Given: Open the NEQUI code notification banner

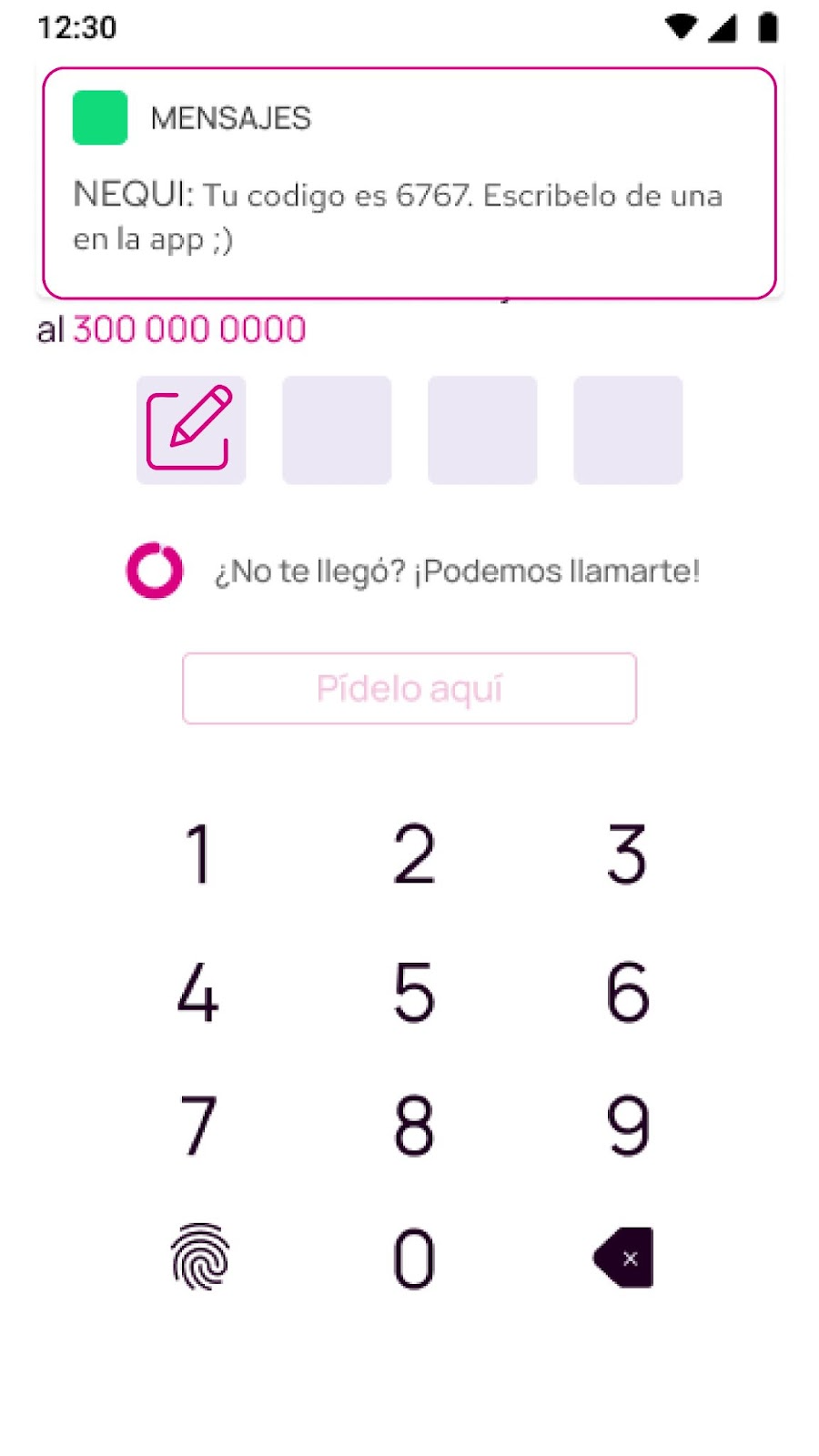Looking at the screenshot, I should pyautogui.click(x=409, y=182).
